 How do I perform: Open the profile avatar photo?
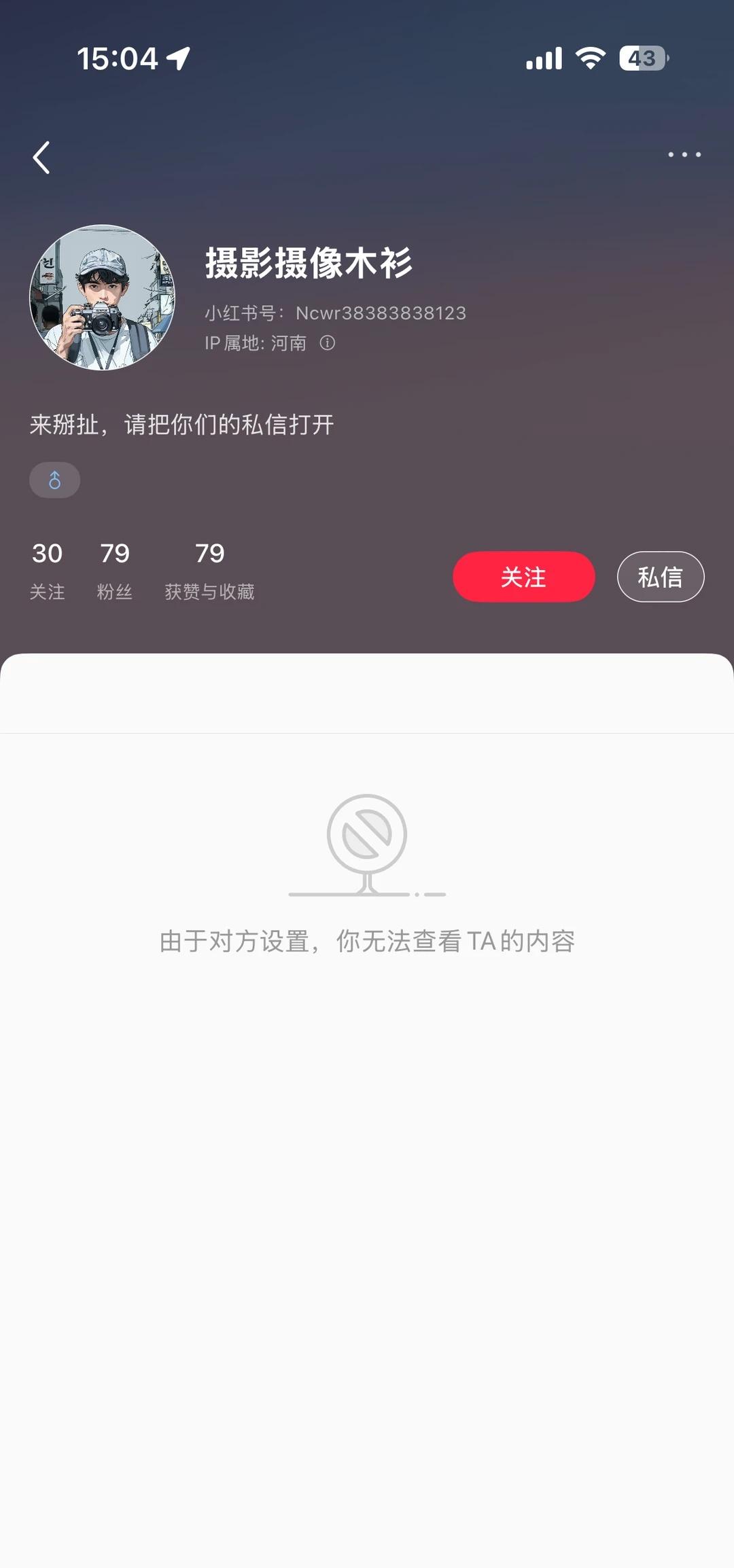click(x=105, y=298)
